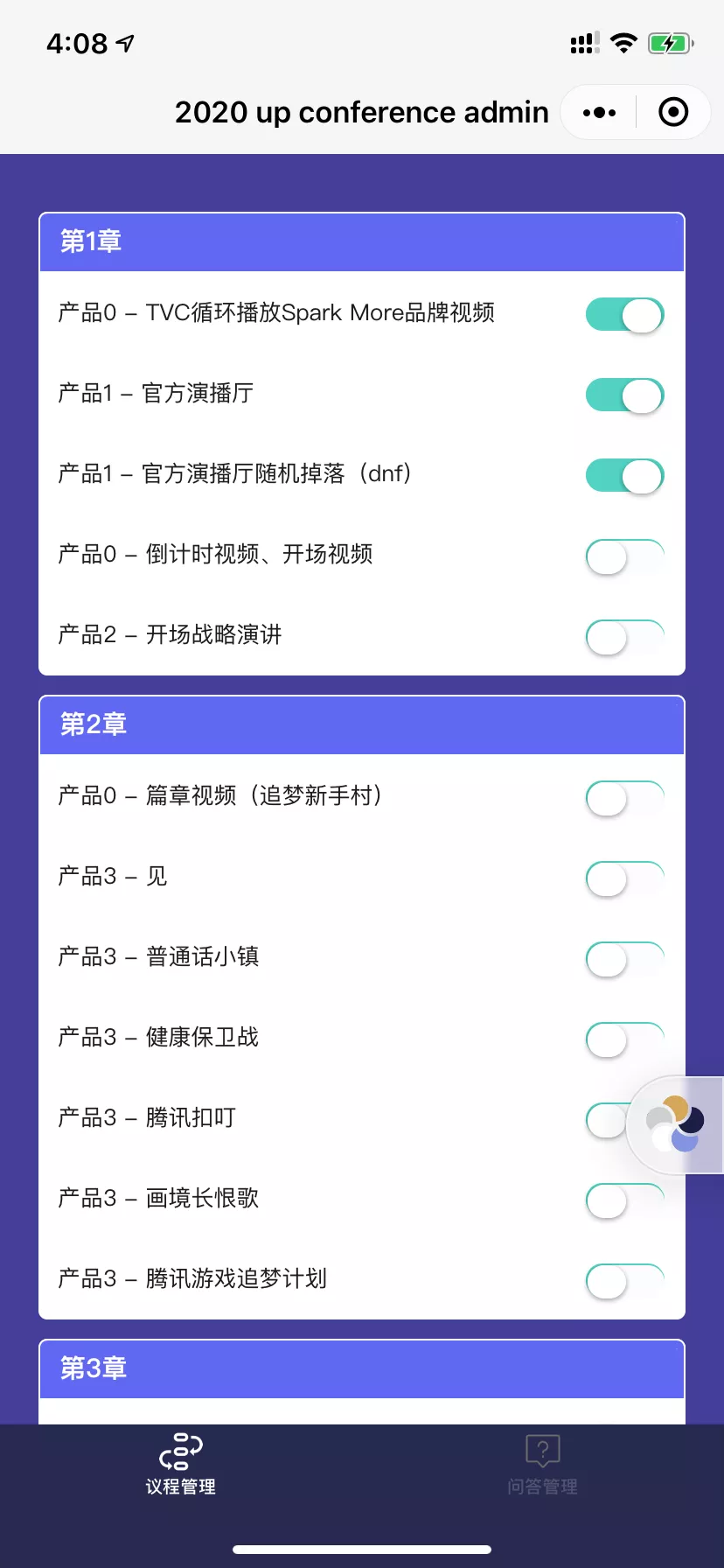Switch to the 问答管理 tab
This screenshot has width=724, height=1568.
pos(542,1464)
